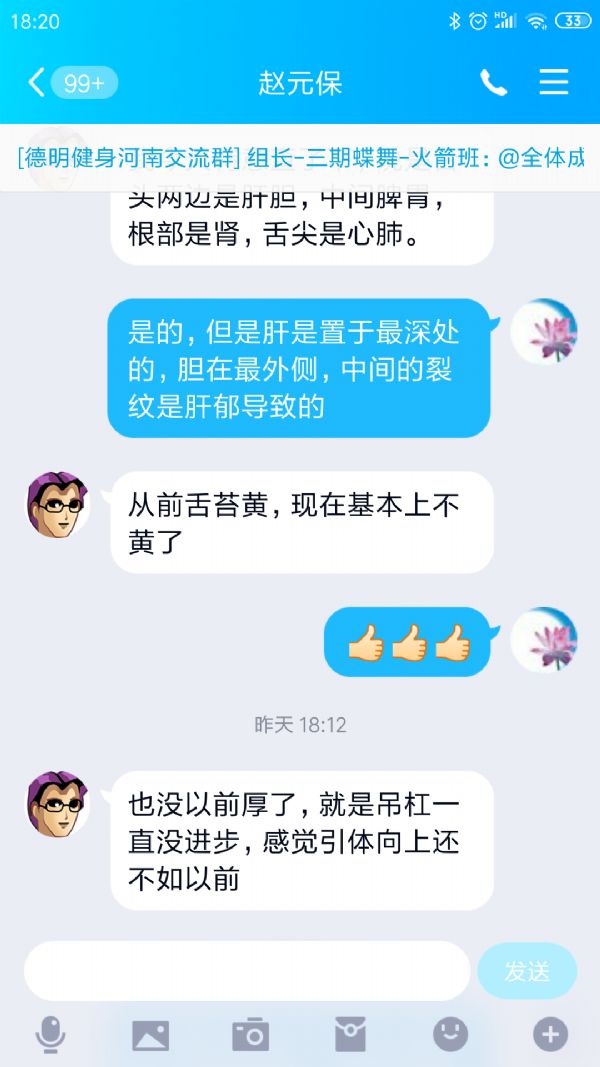Viewport: 600px width, 1067px height.
Task: Tap the 发送 send button
Action: tap(527, 971)
